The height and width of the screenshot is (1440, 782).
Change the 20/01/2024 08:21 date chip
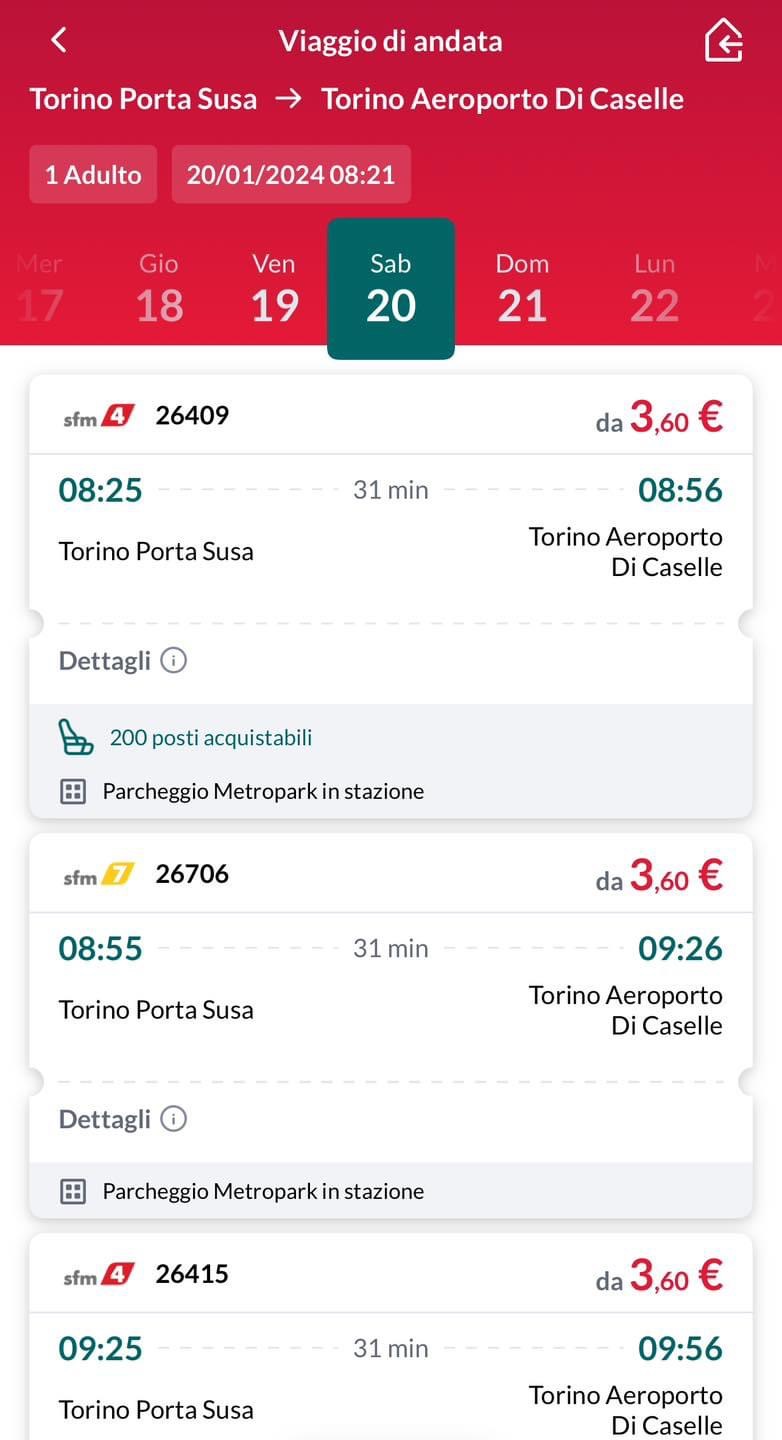291,175
